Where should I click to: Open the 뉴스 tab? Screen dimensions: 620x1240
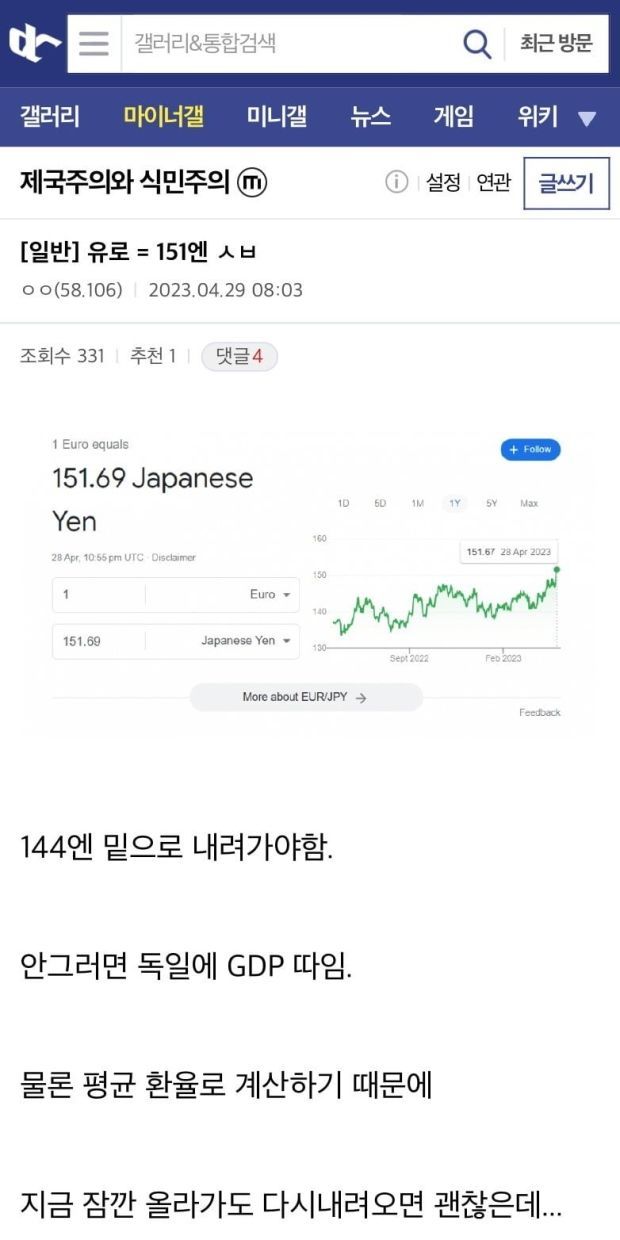click(x=371, y=117)
